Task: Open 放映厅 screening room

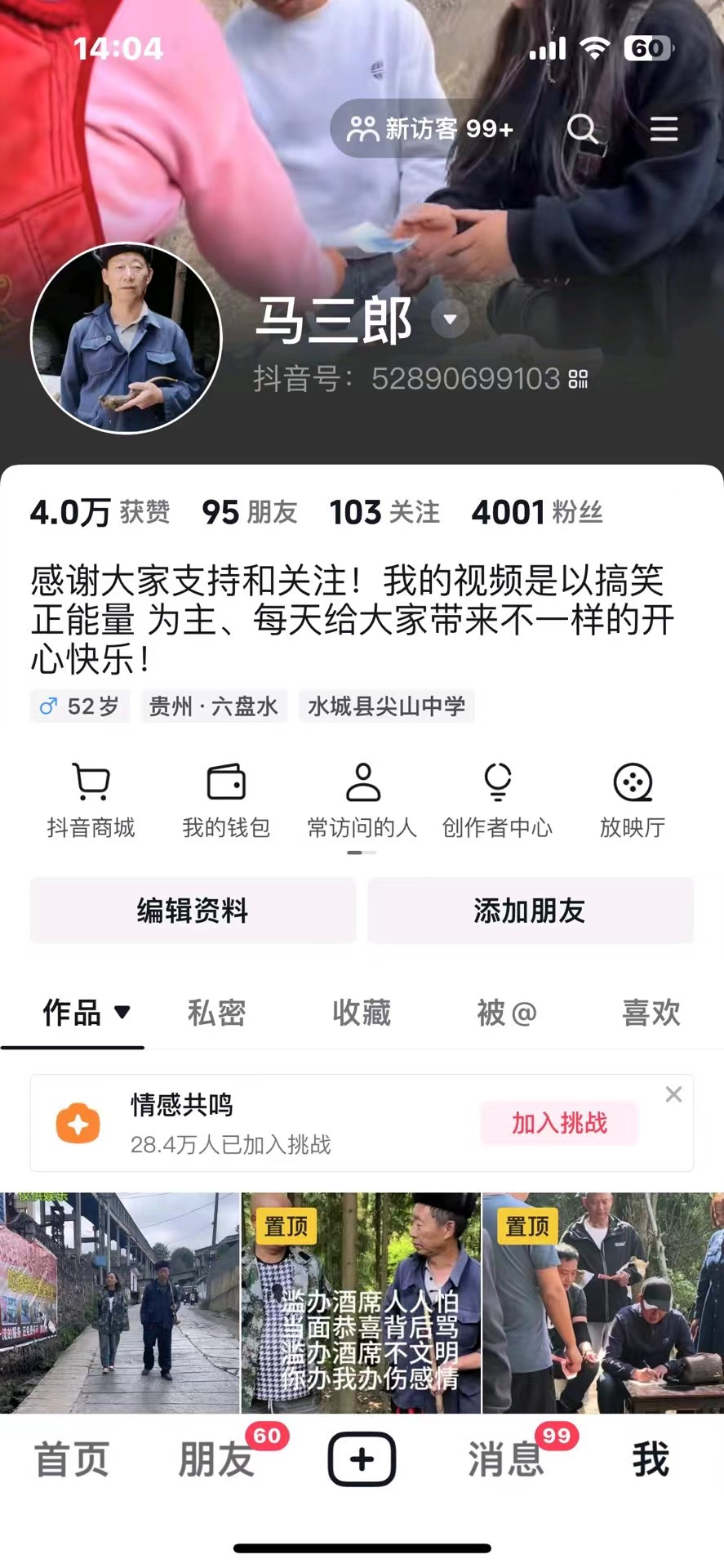Action: coord(633,800)
